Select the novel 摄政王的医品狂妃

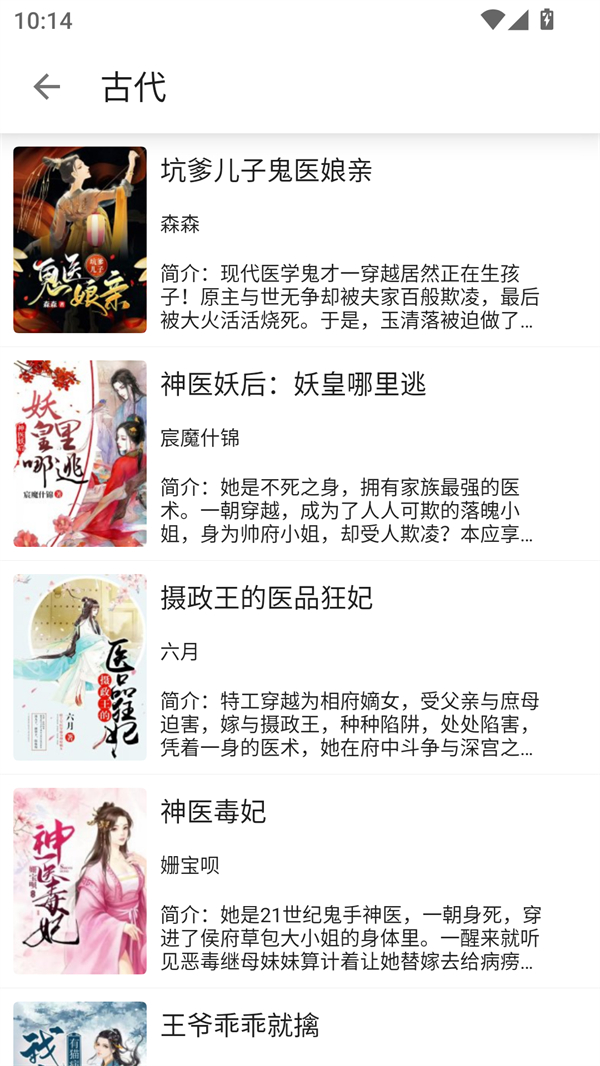(x=300, y=667)
